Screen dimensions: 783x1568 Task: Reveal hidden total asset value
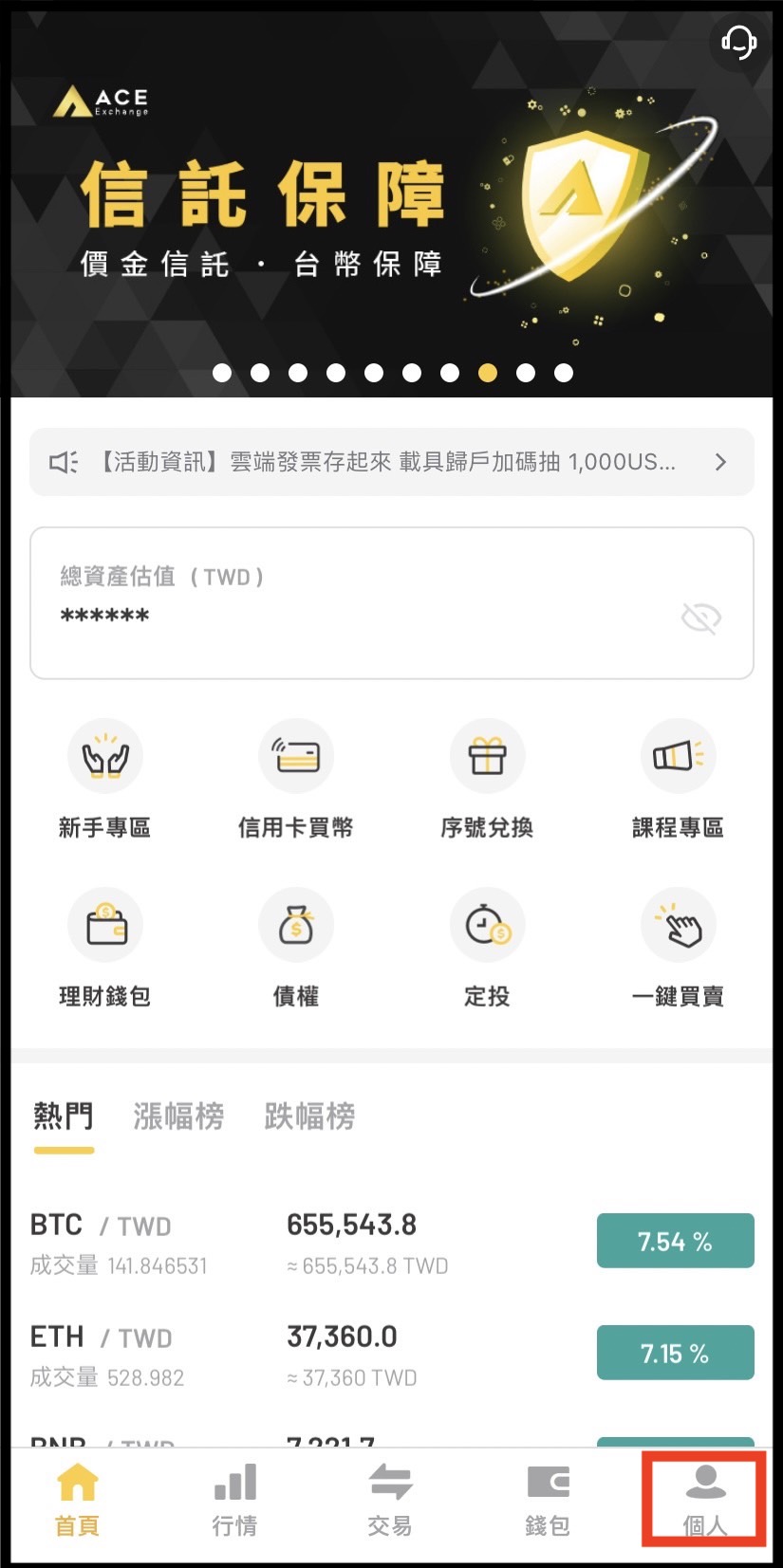tap(701, 618)
